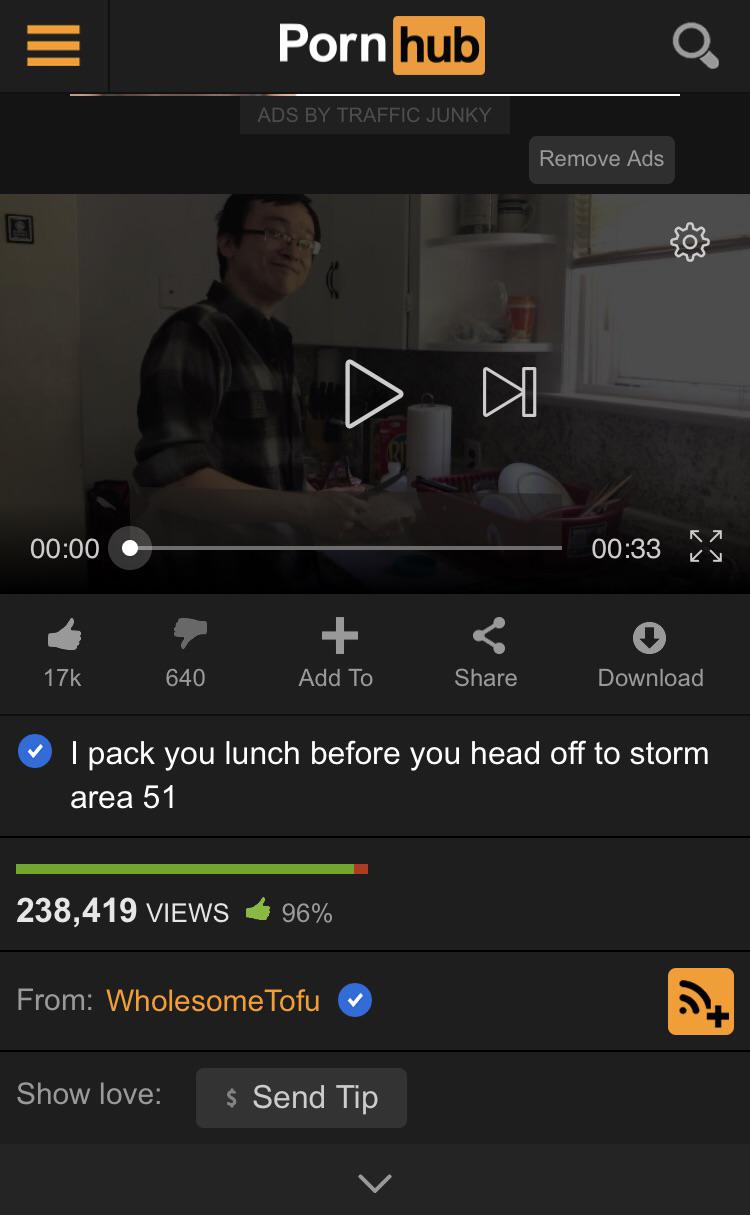The image size is (750, 1215).
Task: Tap the Send Tip button
Action: [x=301, y=1097]
